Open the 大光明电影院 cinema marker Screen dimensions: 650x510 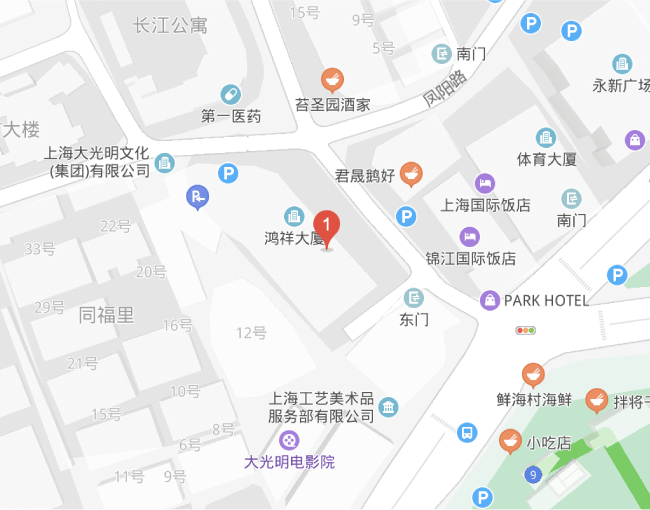(x=289, y=440)
